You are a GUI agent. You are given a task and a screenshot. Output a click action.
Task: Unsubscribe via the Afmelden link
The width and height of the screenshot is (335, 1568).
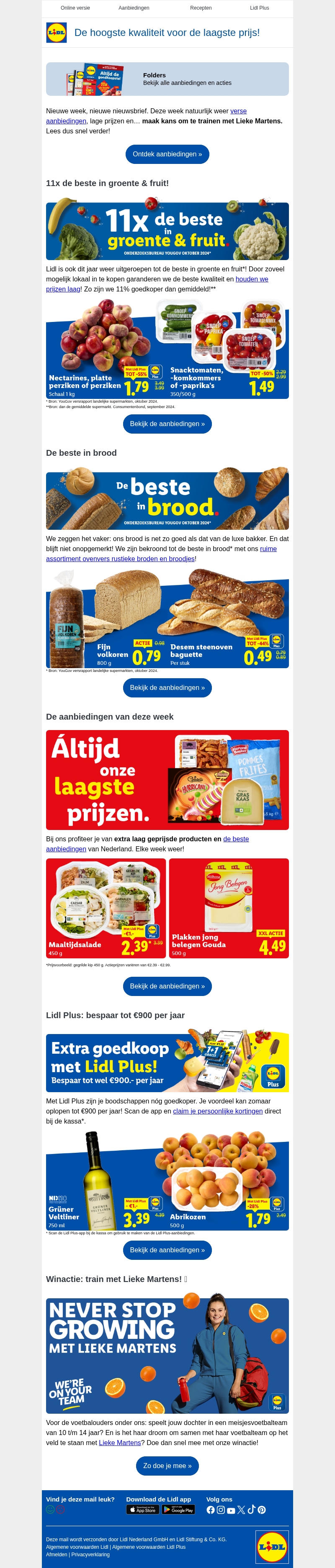click(57, 1554)
